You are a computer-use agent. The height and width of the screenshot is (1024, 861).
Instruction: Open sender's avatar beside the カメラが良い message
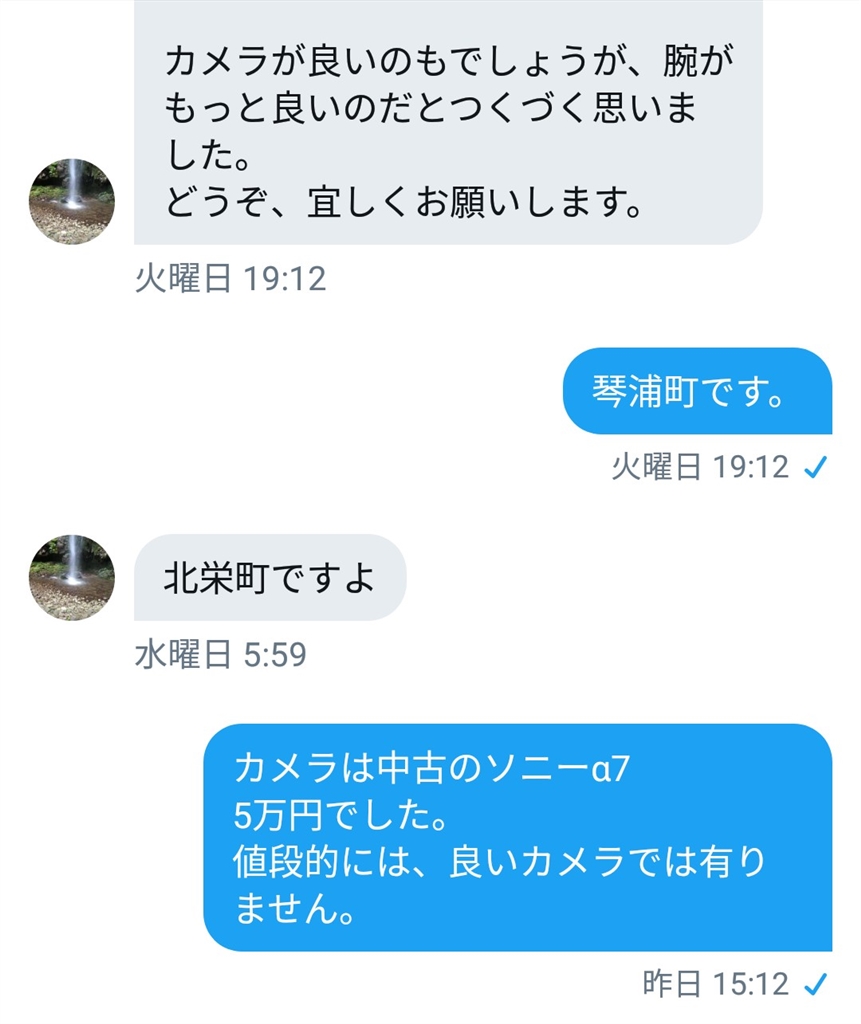(71, 201)
